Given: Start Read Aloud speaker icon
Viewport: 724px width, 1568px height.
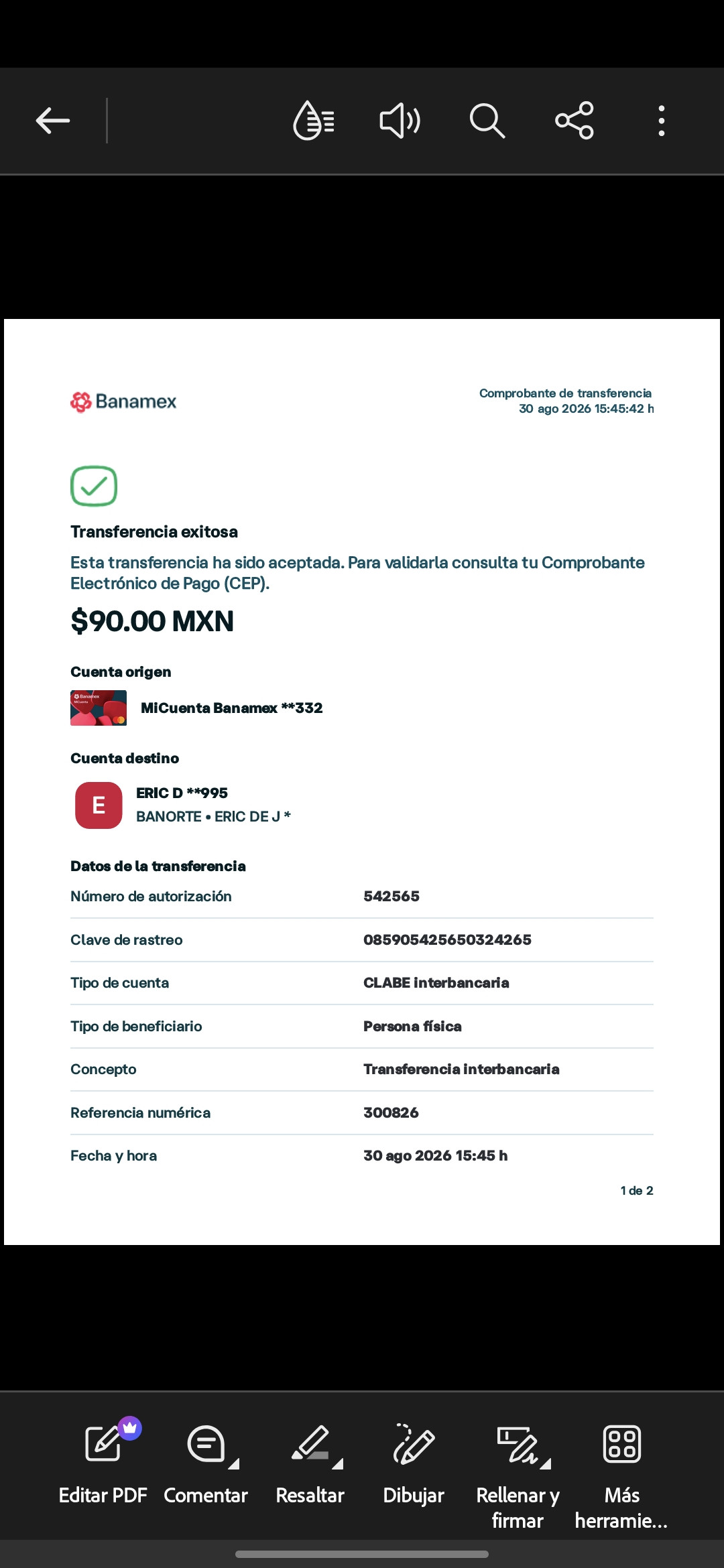Looking at the screenshot, I should tap(400, 121).
